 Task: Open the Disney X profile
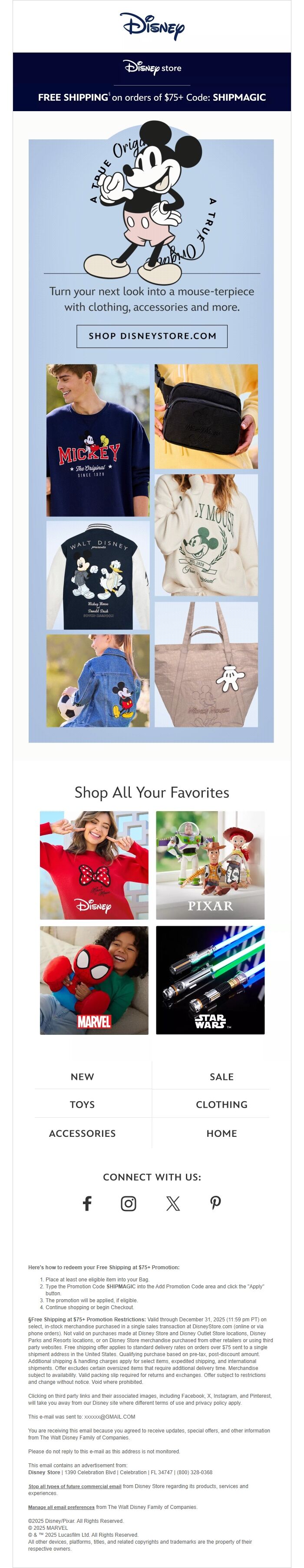[x=173, y=1203]
